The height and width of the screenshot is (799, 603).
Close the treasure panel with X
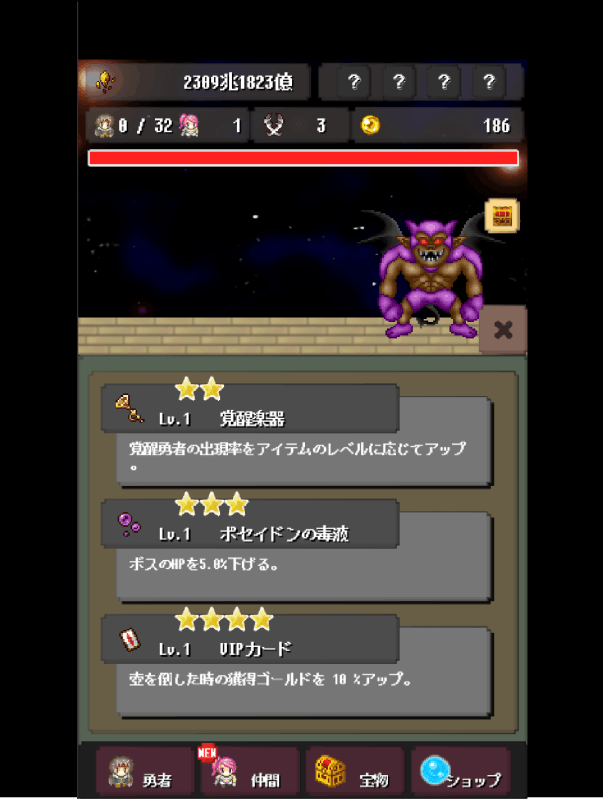[503, 330]
